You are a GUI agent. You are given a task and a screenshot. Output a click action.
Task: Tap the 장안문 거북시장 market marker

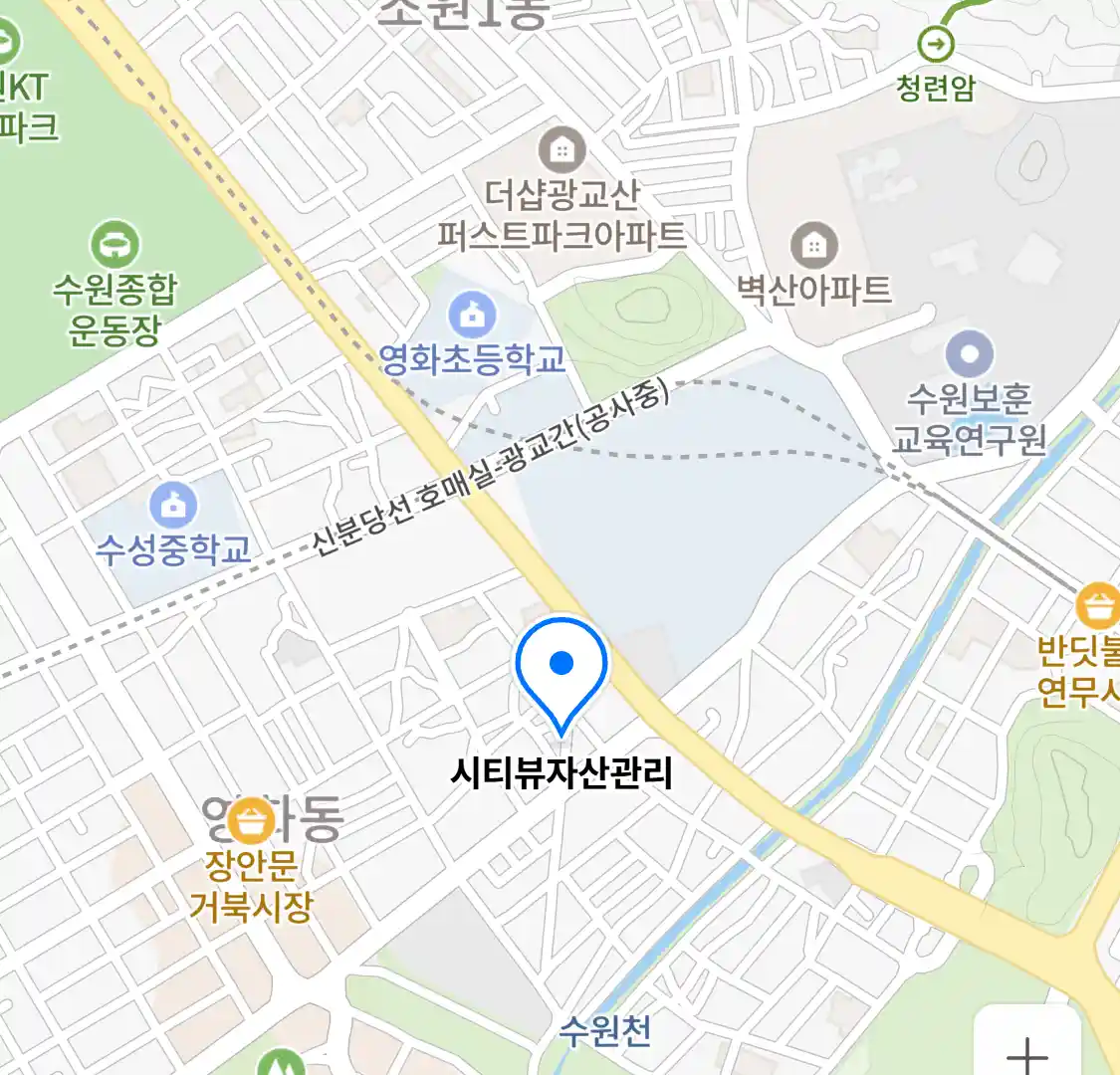tap(251, 822)
